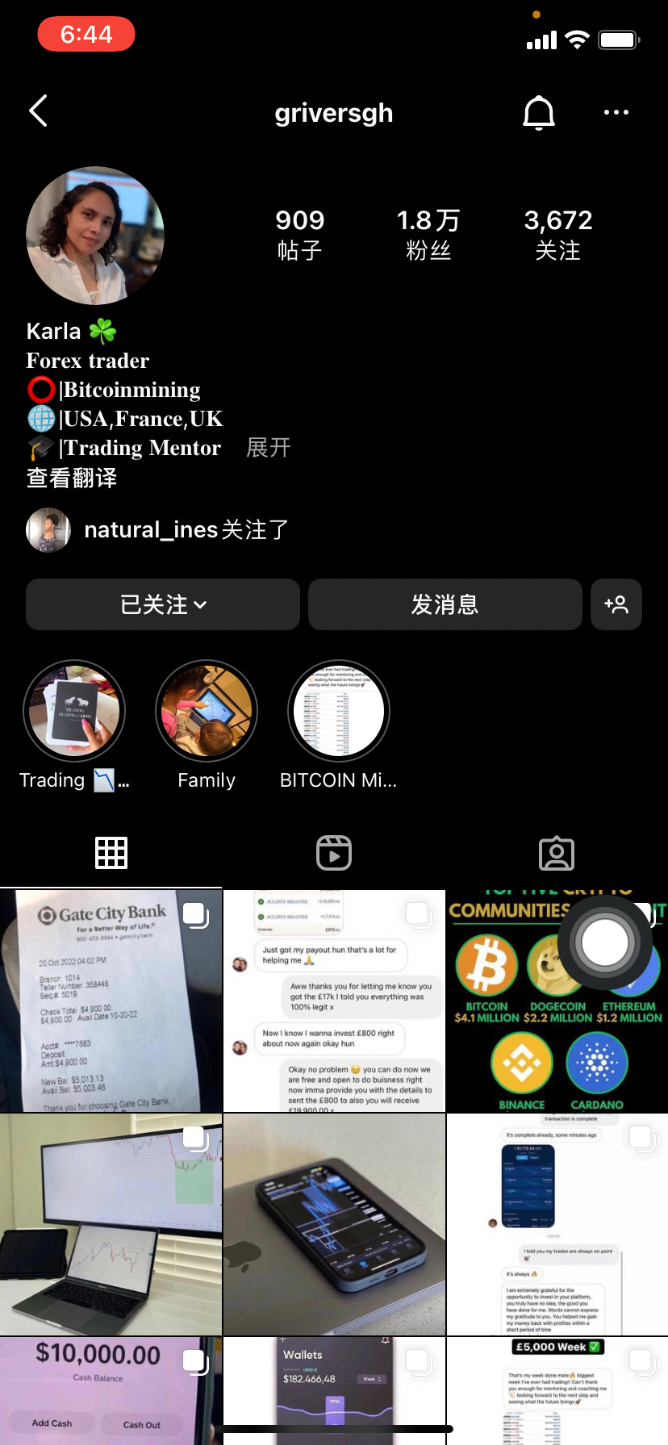Image resolution: width=668 pixels, height=1445 pixels.
Task: Open the BITCOIN Mi... story highlight
Action: tap(338, 712)
